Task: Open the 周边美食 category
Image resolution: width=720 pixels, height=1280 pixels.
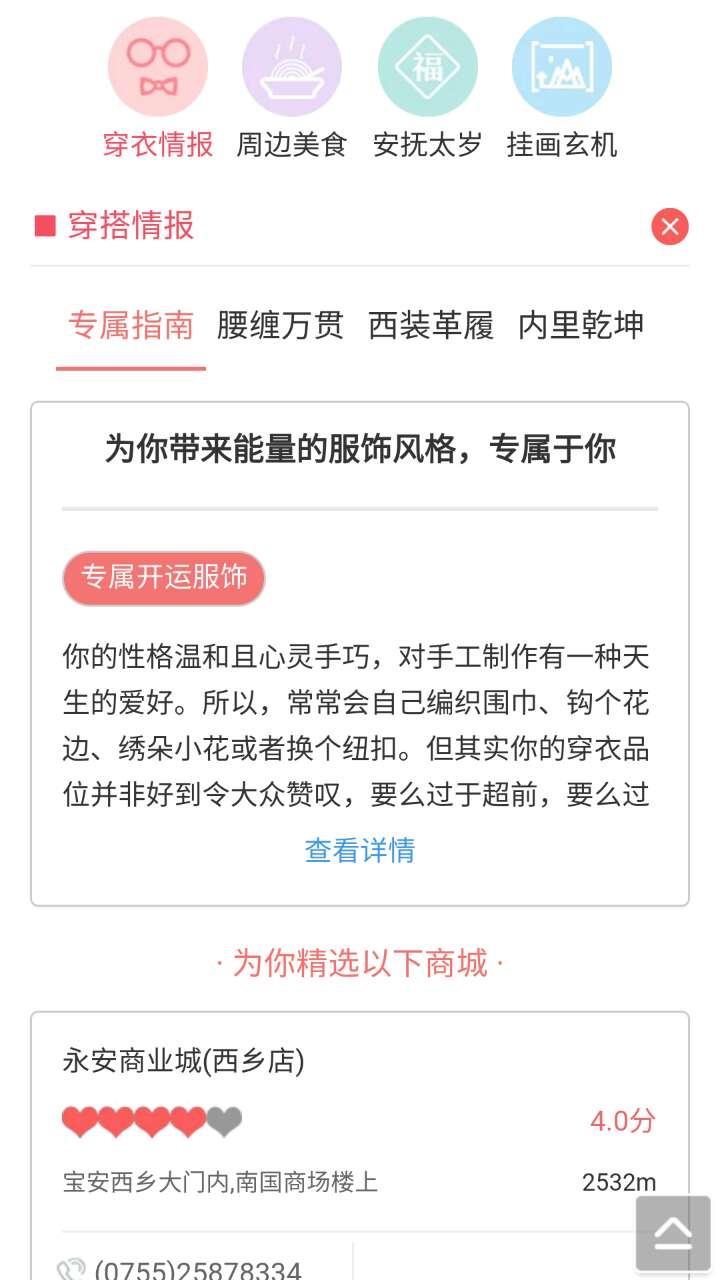Action: 292,88
